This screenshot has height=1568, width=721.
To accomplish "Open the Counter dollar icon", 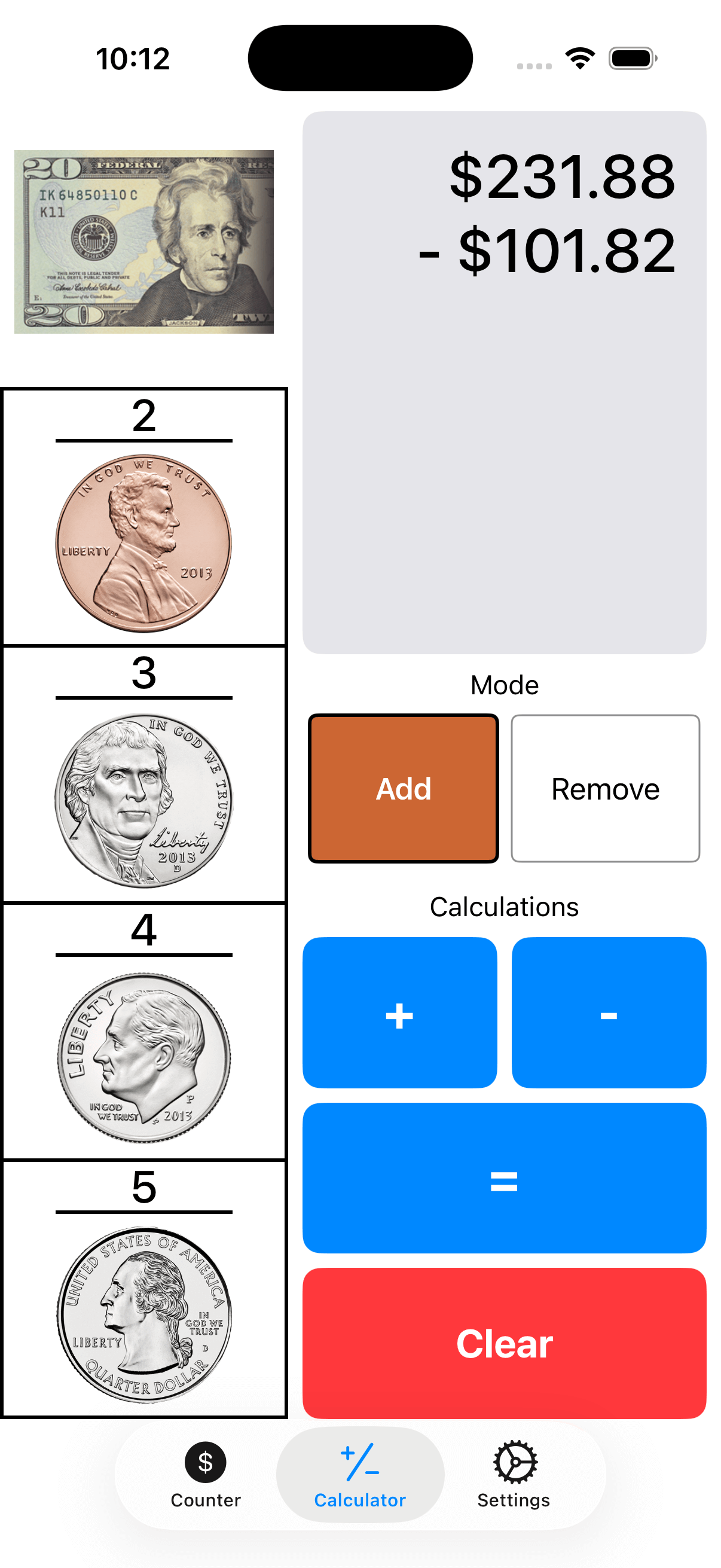I will [206, 1463].
